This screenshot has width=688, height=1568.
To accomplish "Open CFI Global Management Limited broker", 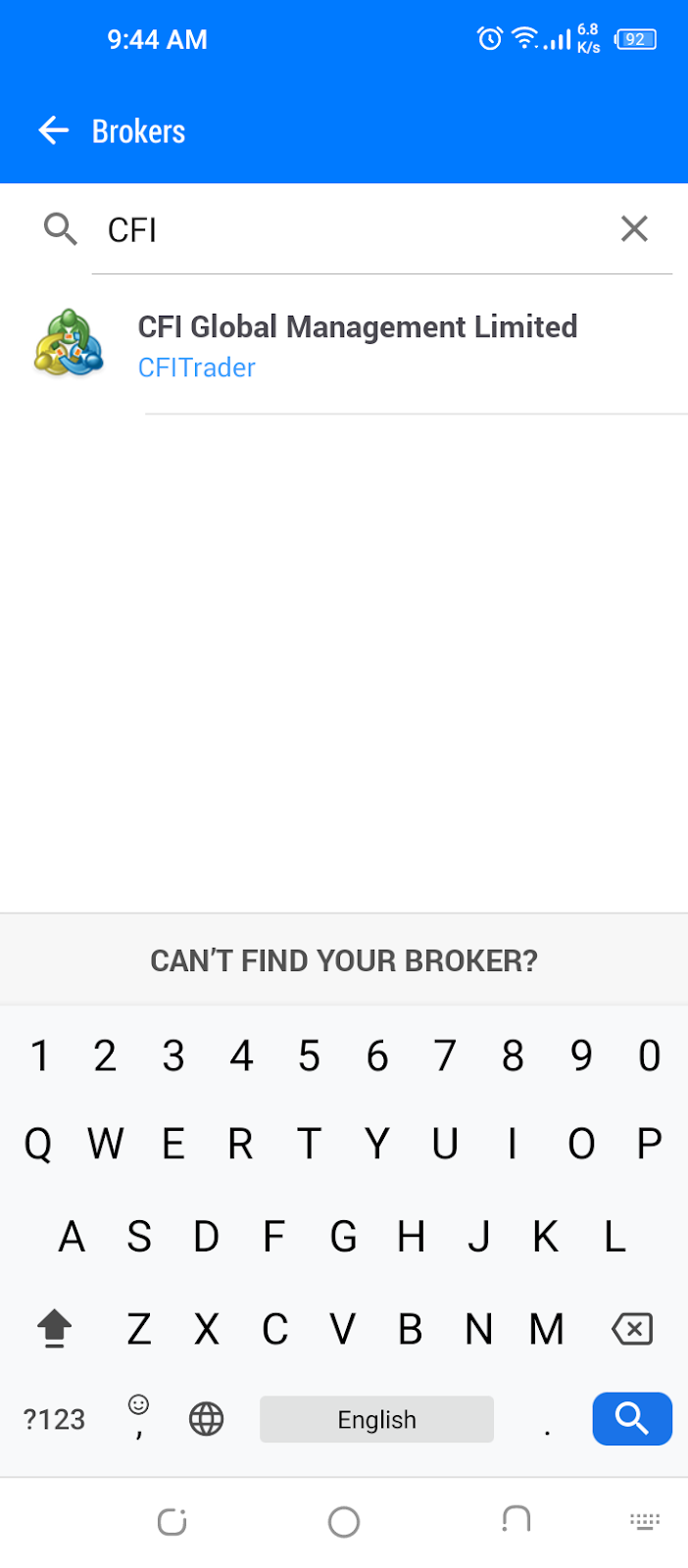I will (x=344, y=345).
